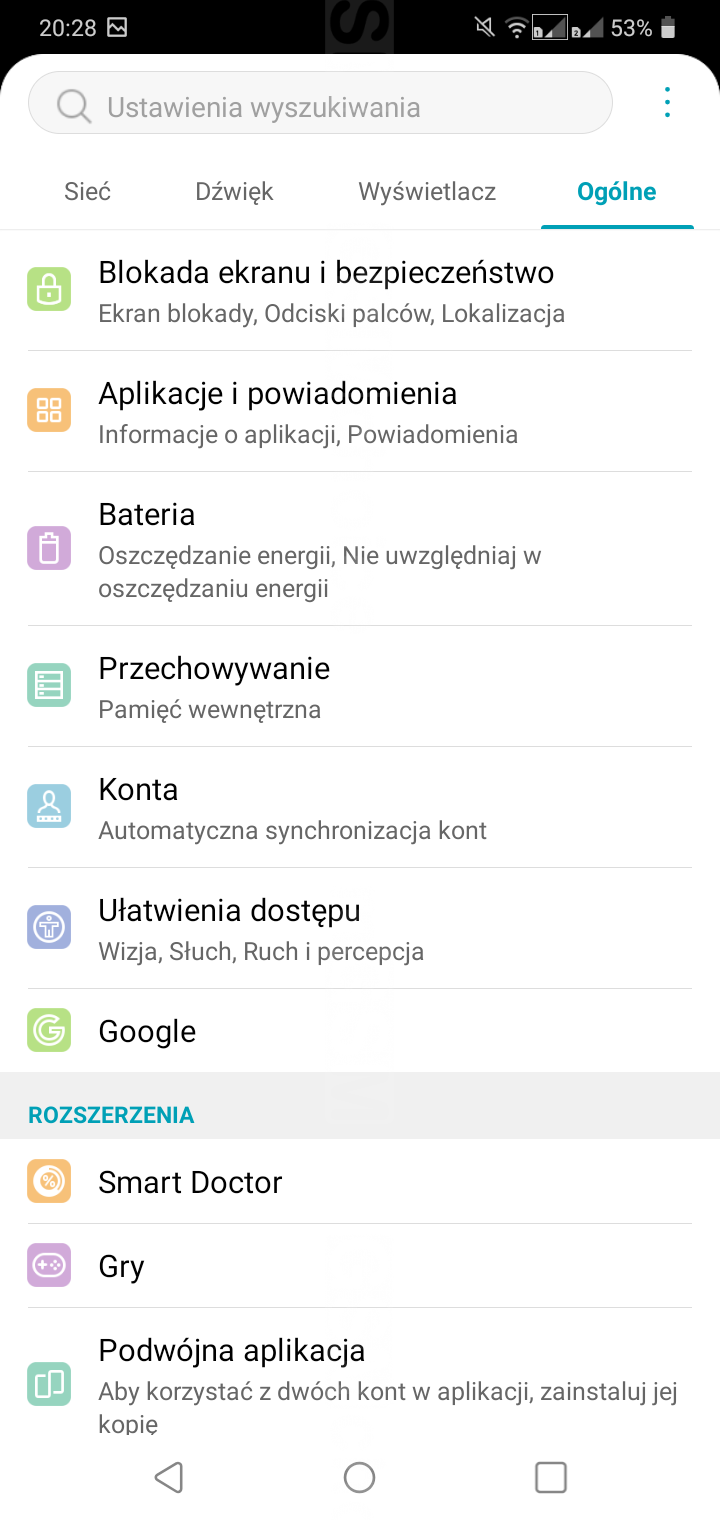Go to Bateria settings
Viewport: 720px width, 1520px height.
coord(360,548)
